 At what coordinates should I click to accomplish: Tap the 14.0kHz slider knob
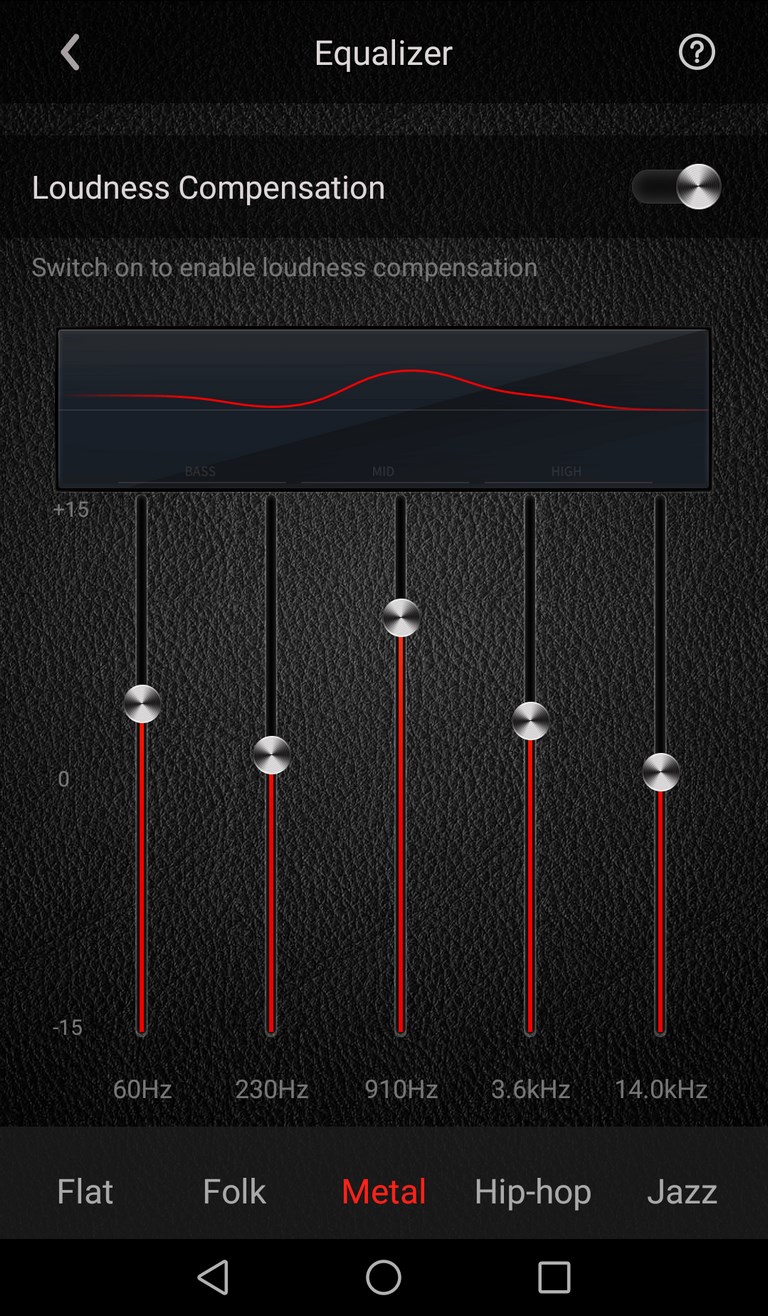[x=661, y=773]
